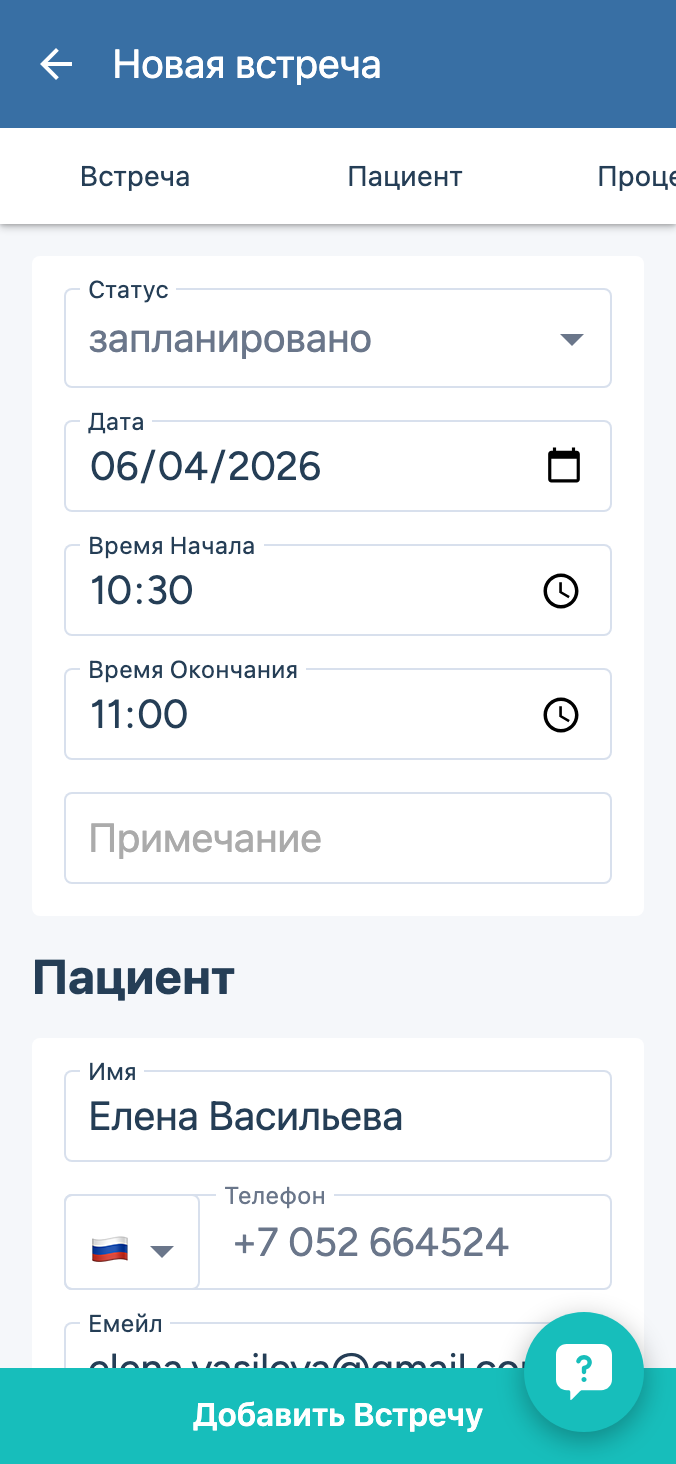
Task: Open the clock picker for Время Окончания
Action: 560,715
